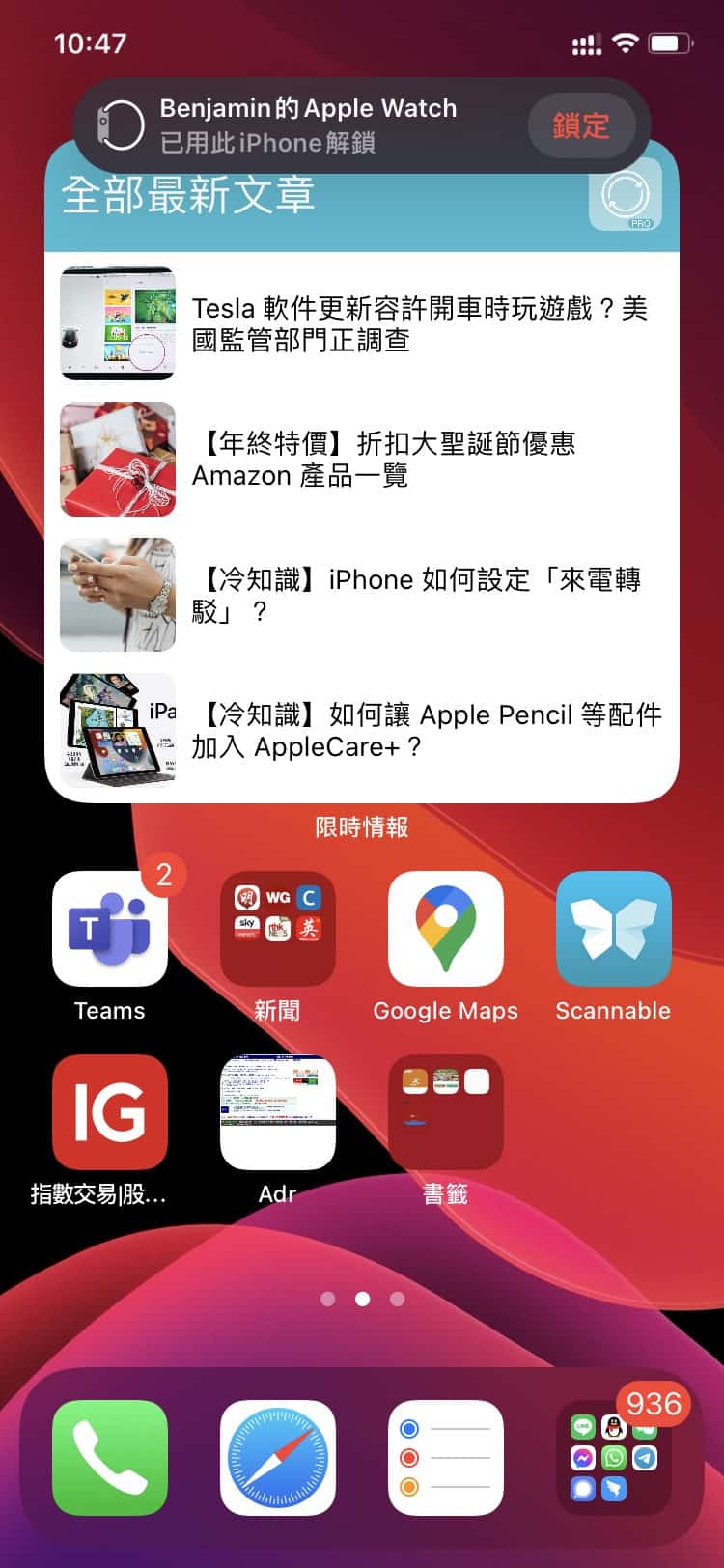
Task: Tap the 鎖定 lock button in the banner
Action: point(581,126)
